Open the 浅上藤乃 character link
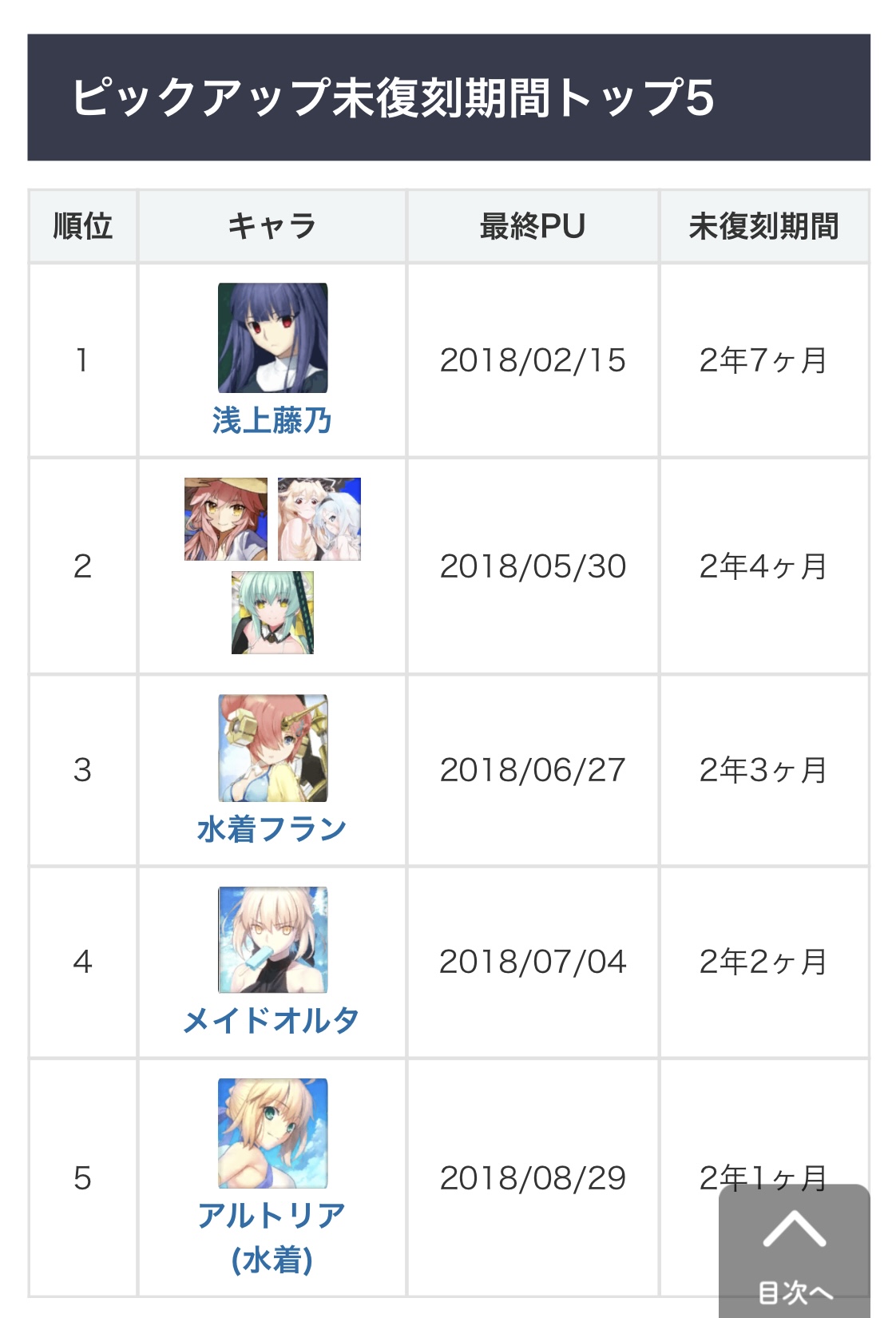Screen dimensions: 896x1318 (x=272, y=420)
